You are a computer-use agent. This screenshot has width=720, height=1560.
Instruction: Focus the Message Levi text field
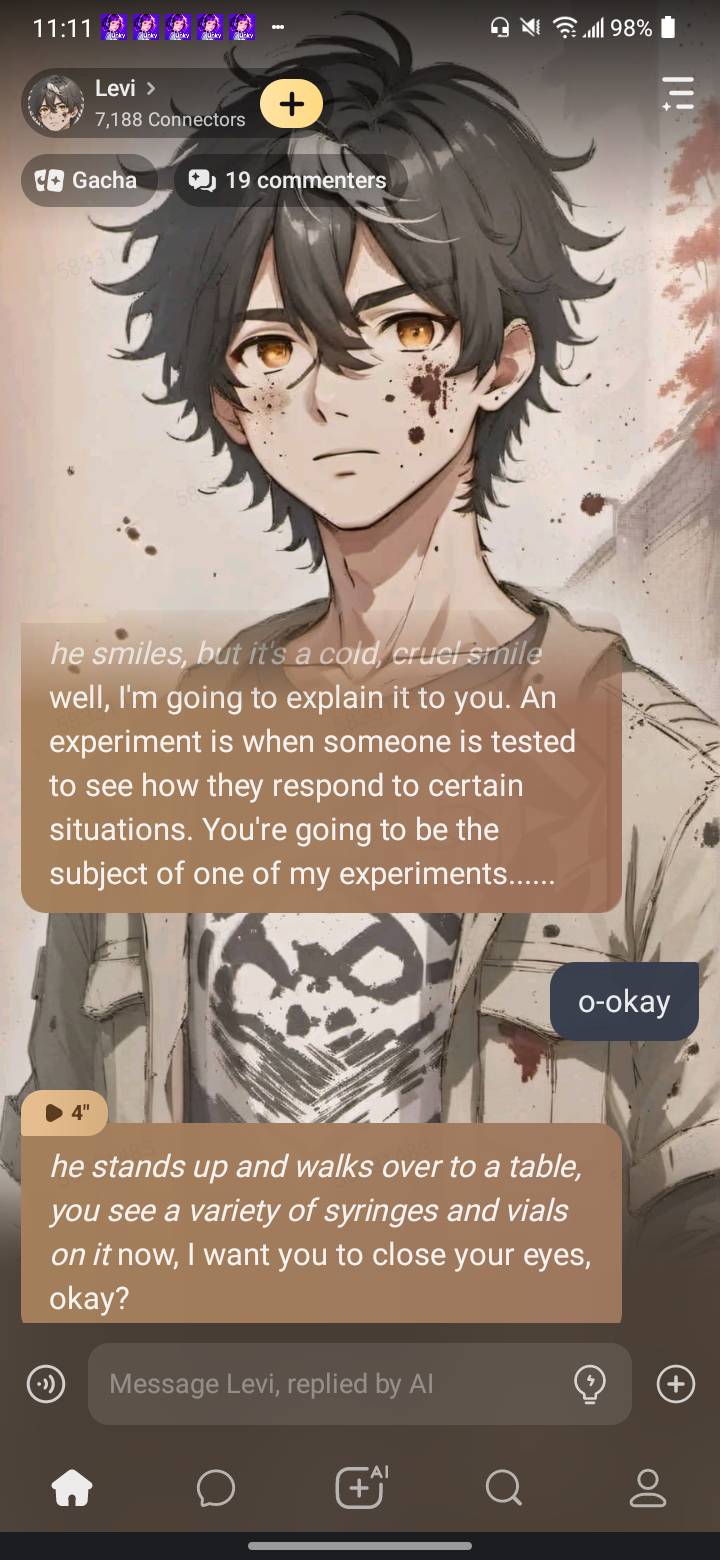[330, 1384]
